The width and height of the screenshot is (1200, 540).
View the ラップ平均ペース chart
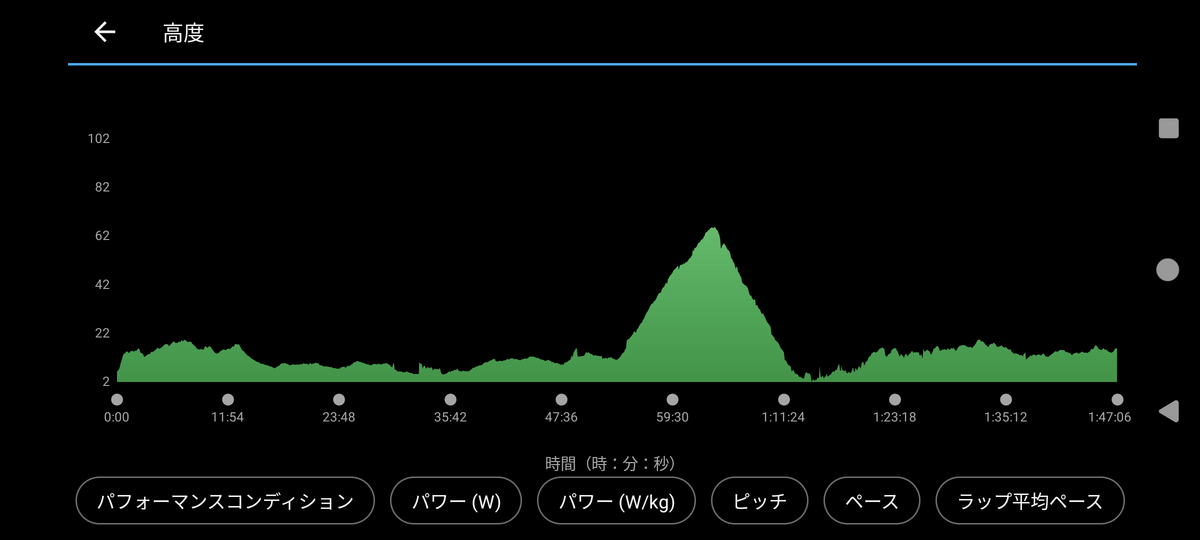1030,501
